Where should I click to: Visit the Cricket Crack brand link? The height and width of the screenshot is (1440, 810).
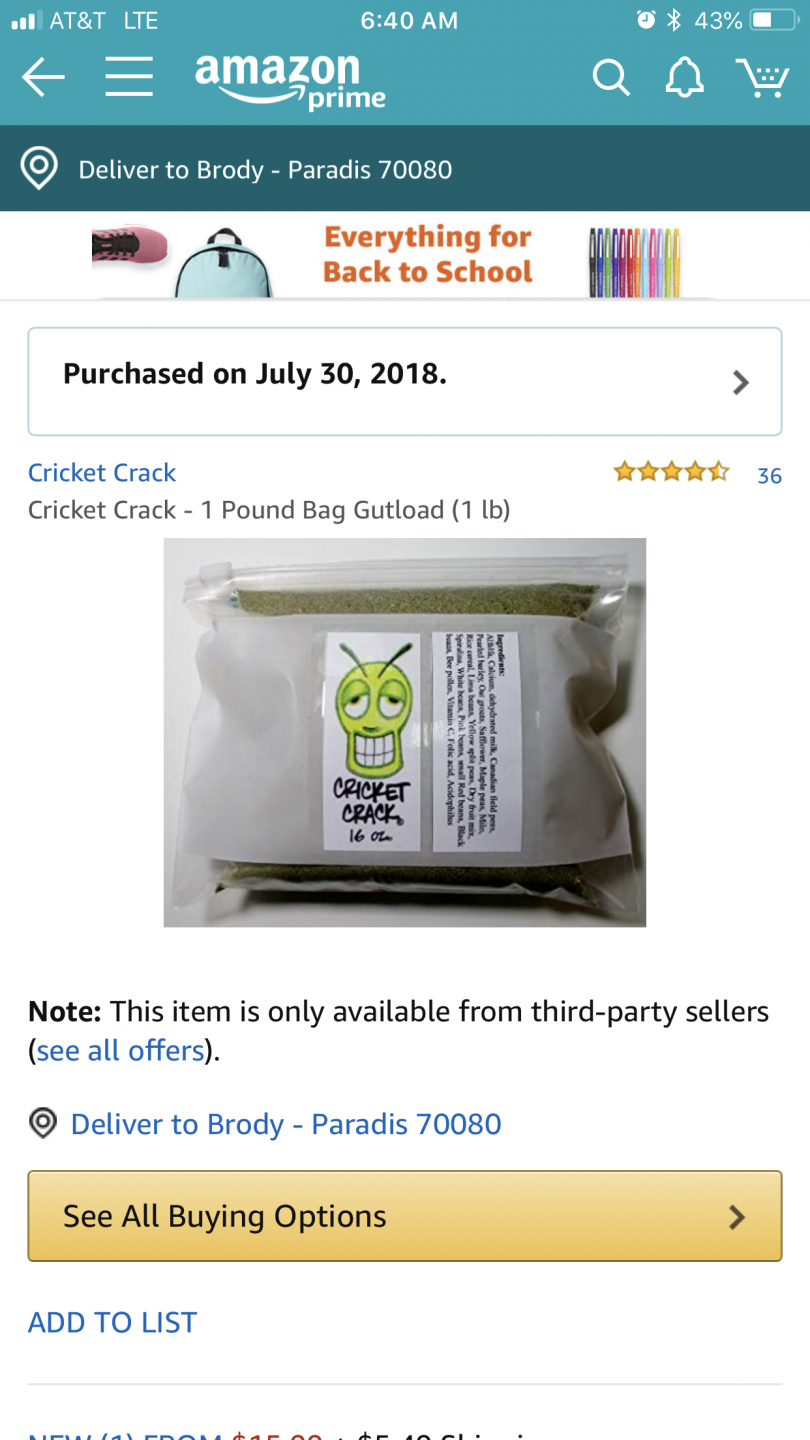pos(102,473)
